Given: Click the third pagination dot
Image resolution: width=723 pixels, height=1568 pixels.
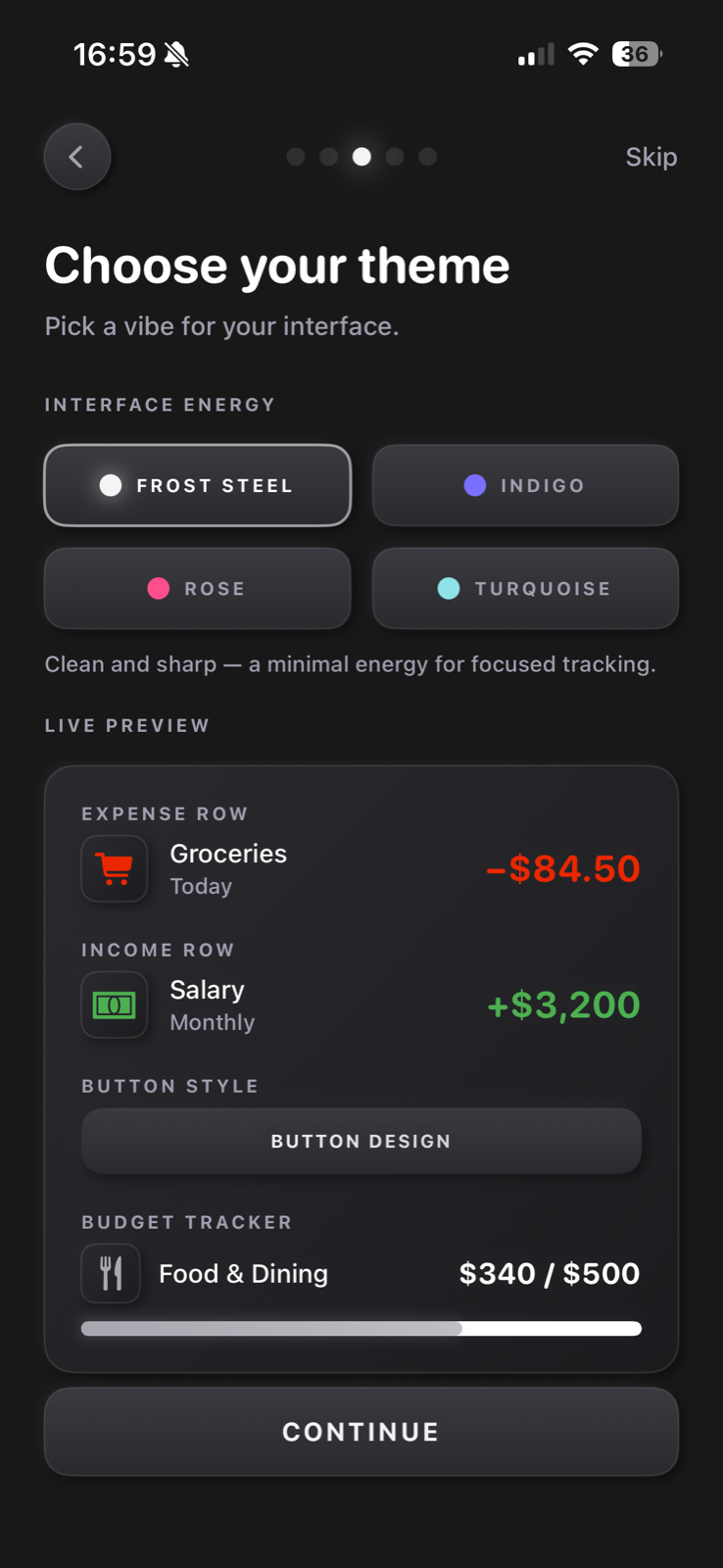Looking at the screenshot, I should [x=361, y=157].
